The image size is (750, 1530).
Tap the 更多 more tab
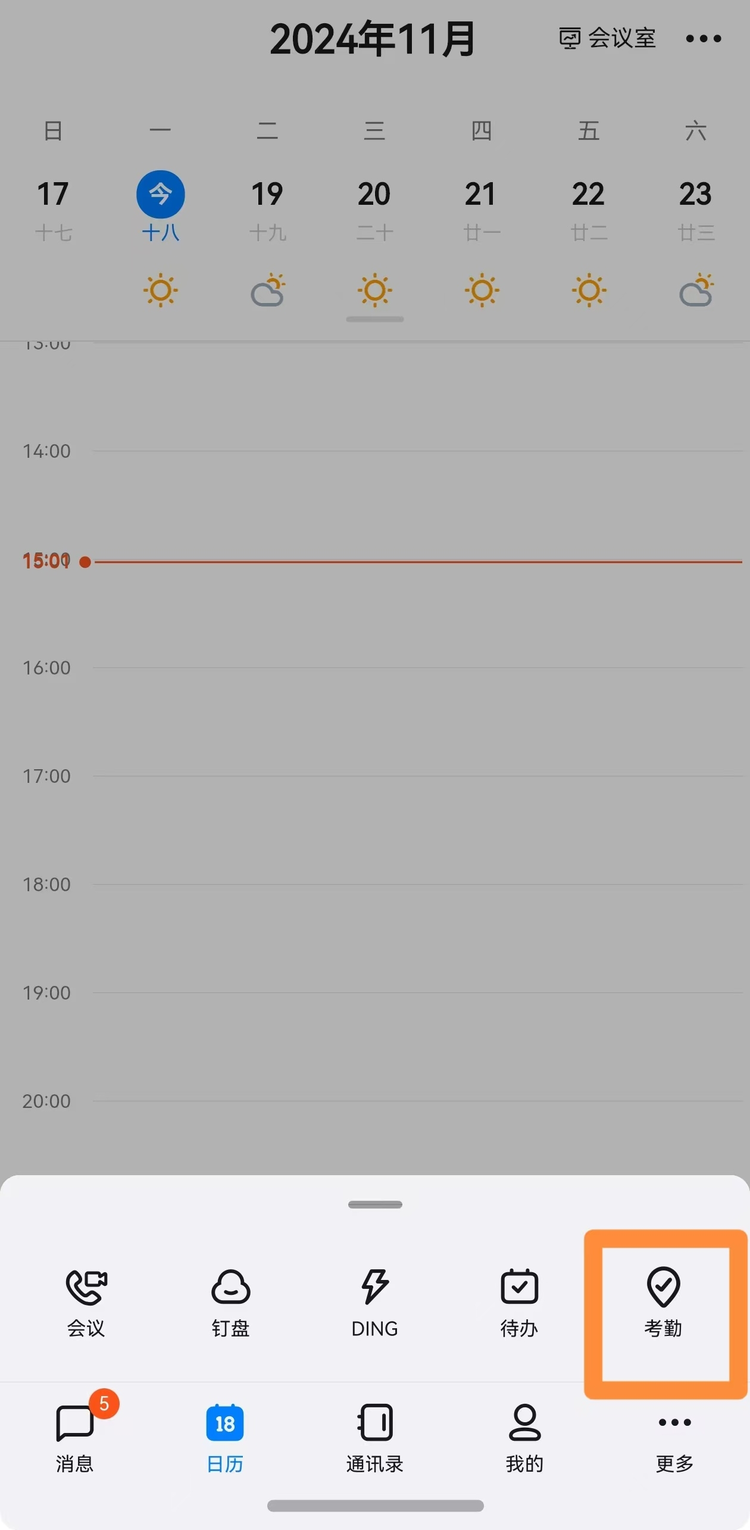point(674,1437)
